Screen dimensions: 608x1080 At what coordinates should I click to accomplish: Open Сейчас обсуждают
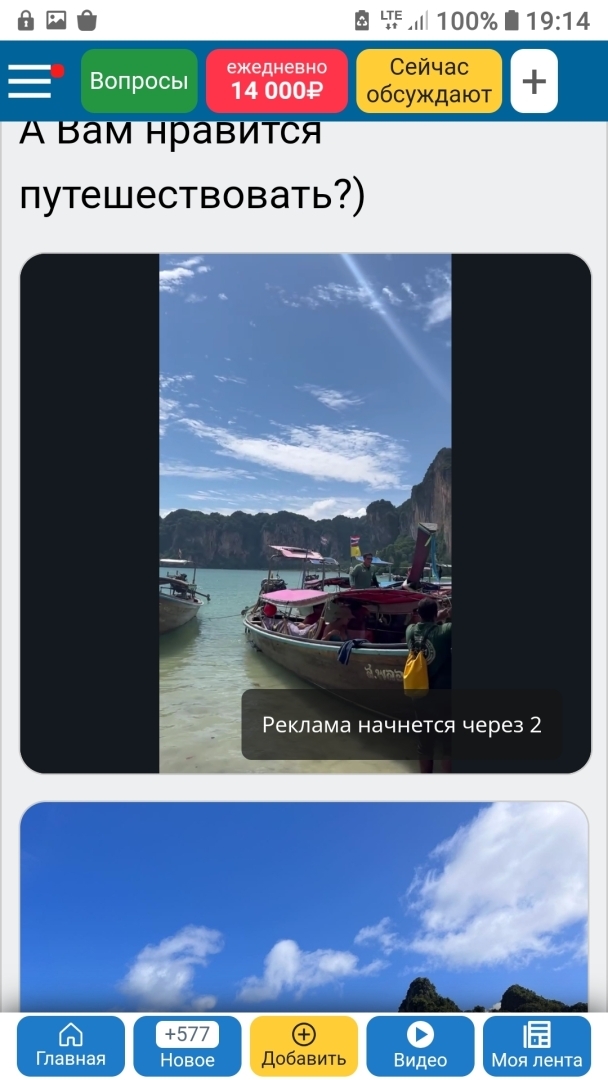click(x=429, y=81)
